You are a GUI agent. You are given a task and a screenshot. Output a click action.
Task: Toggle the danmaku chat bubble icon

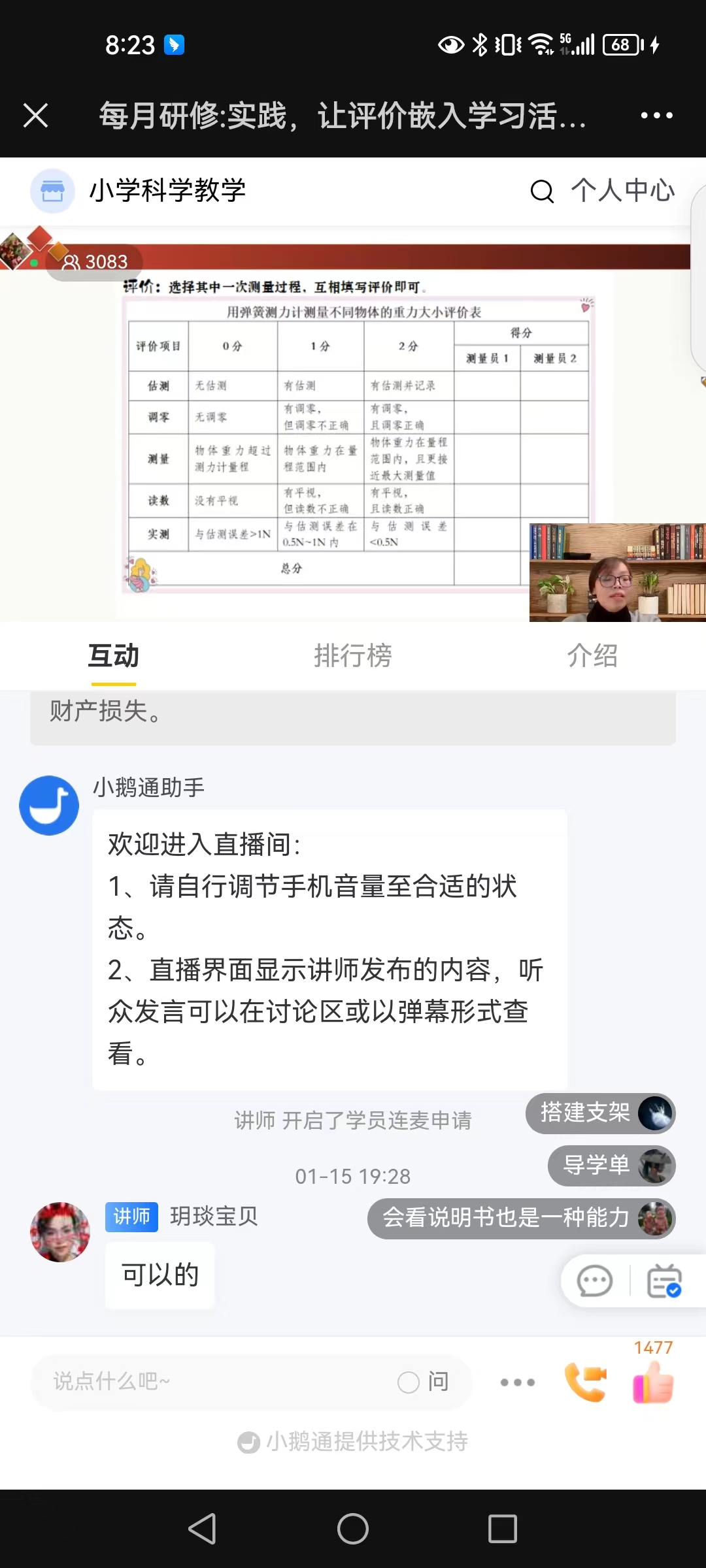594,1281
